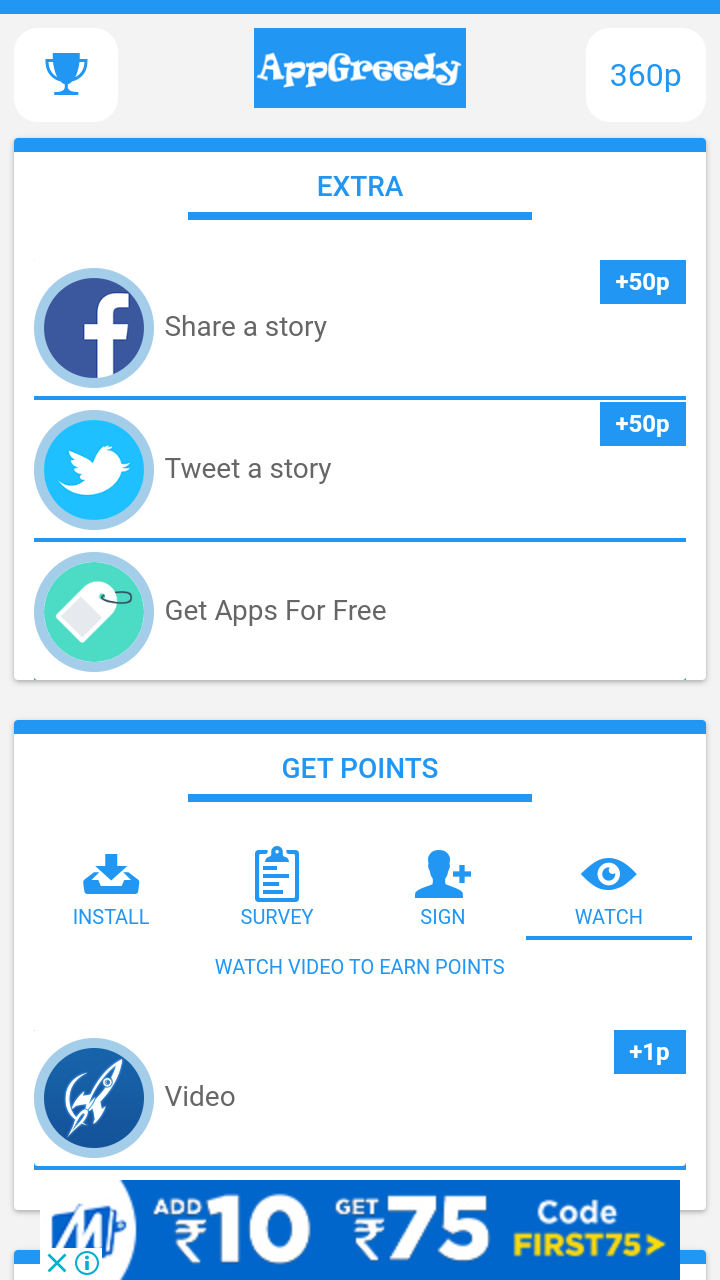
Task: Open the Video offer row
Action: [x=360, y=1097]
